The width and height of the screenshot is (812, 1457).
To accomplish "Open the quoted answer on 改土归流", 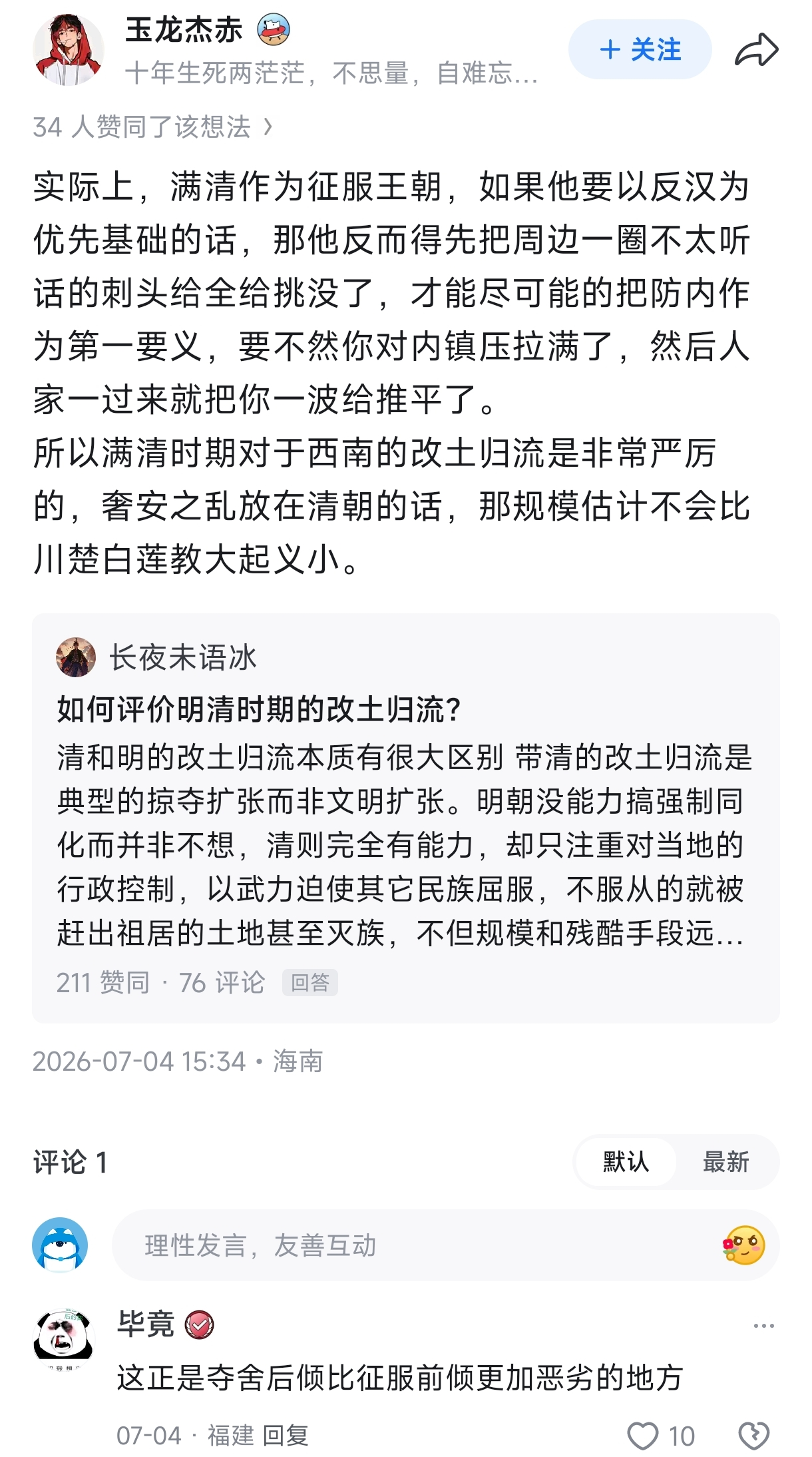I will [x=406, y=818].
